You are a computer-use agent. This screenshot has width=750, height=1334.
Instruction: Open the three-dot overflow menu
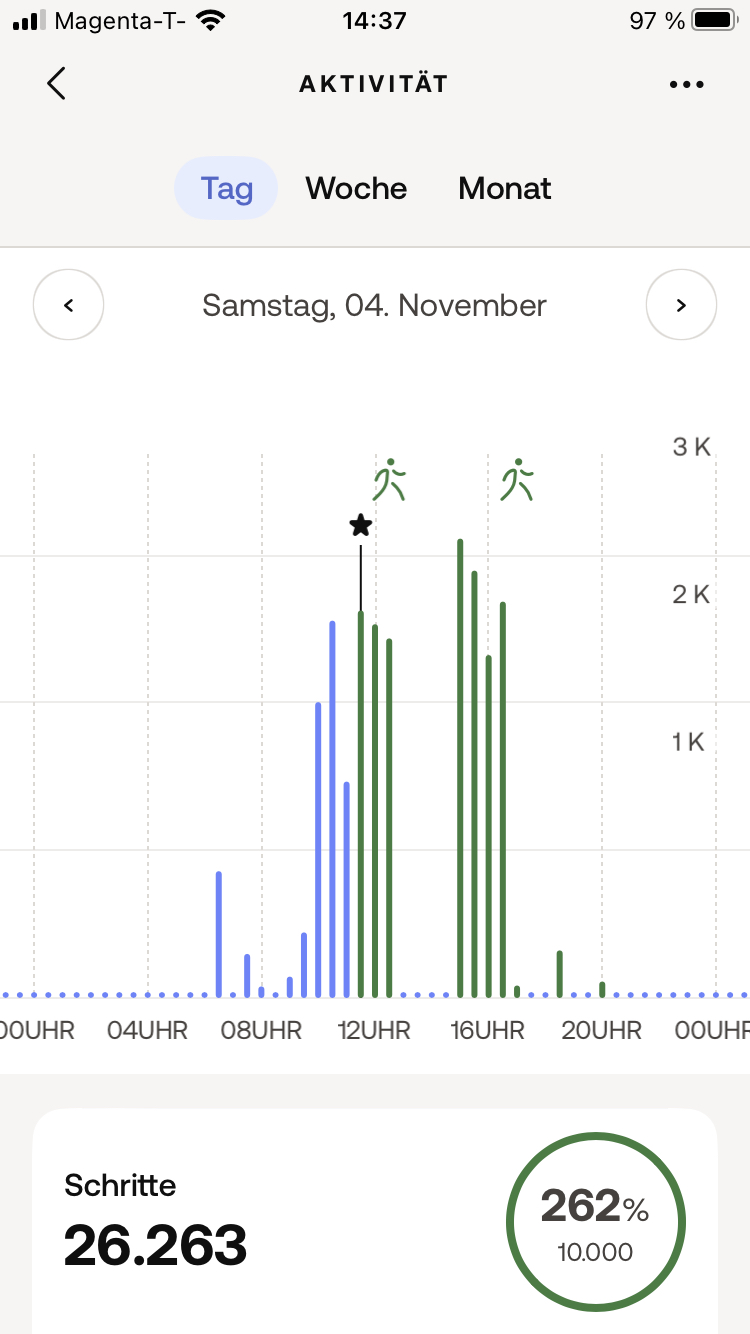[686, 85]
